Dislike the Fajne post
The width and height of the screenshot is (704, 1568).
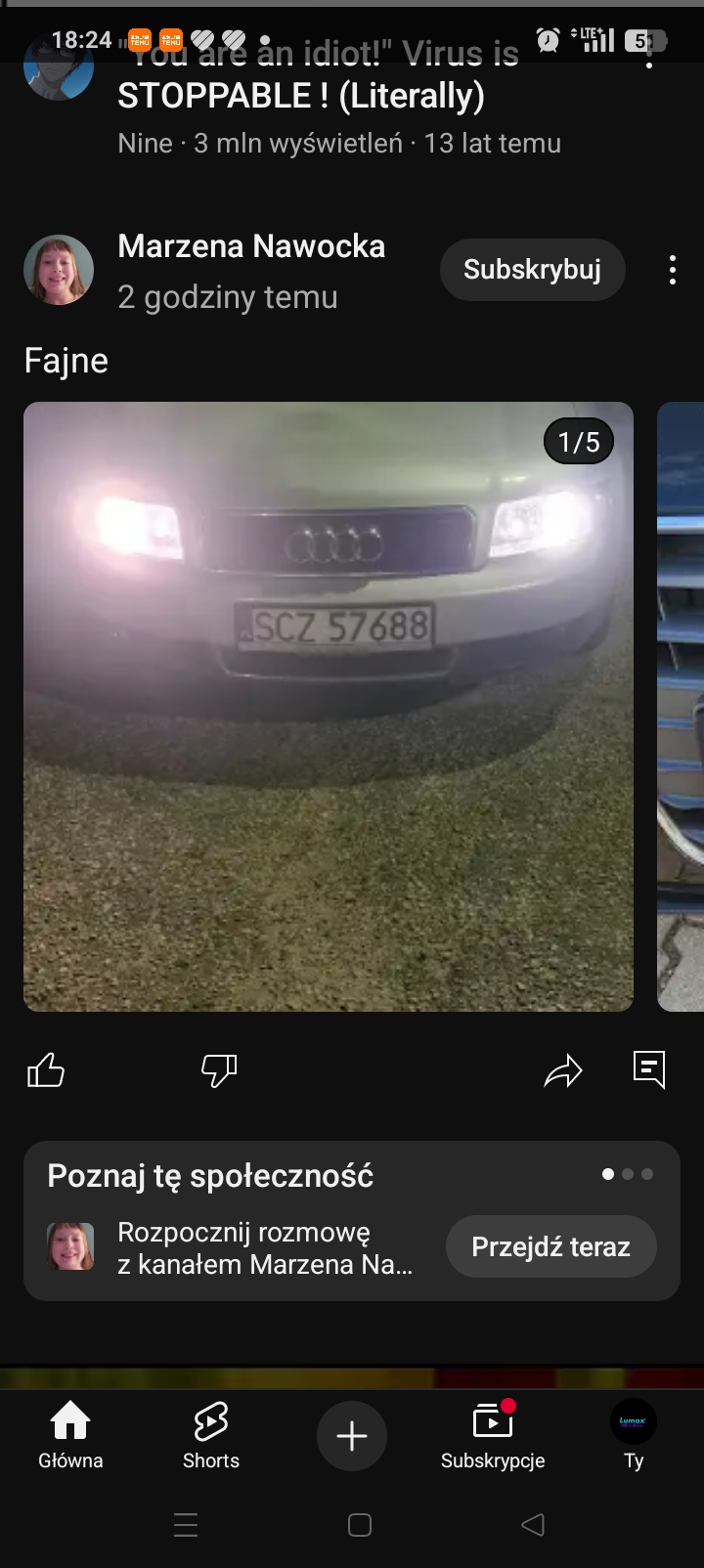[x=219, y=1070]
